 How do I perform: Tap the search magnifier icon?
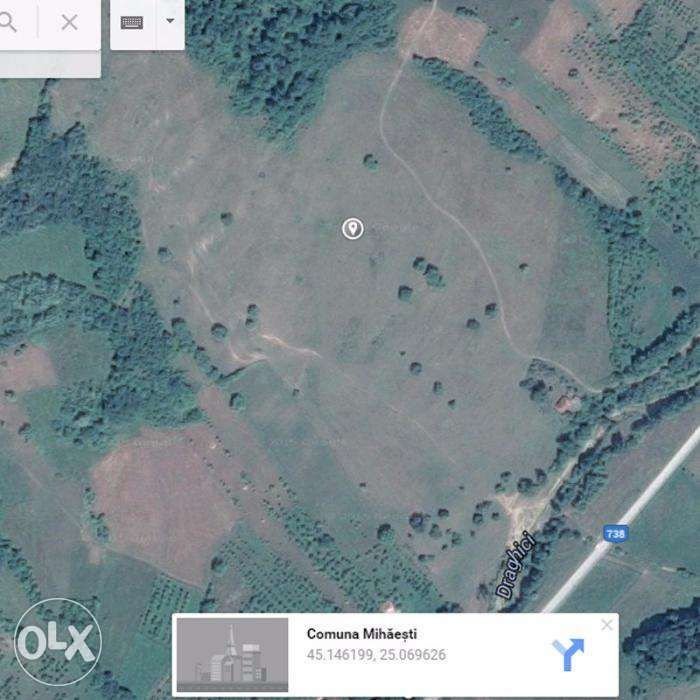click(x=8, y=22)
